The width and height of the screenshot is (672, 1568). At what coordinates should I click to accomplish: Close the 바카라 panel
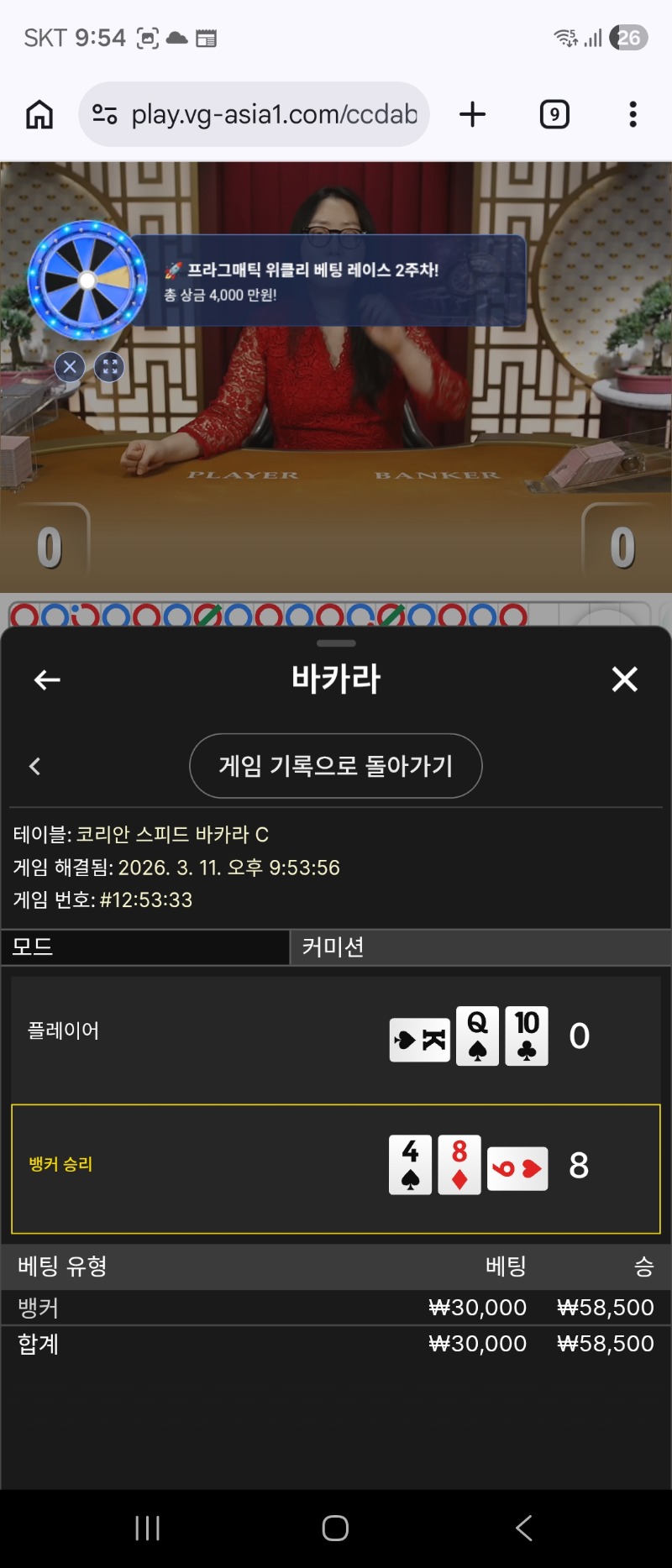click(x=624, y=679)
